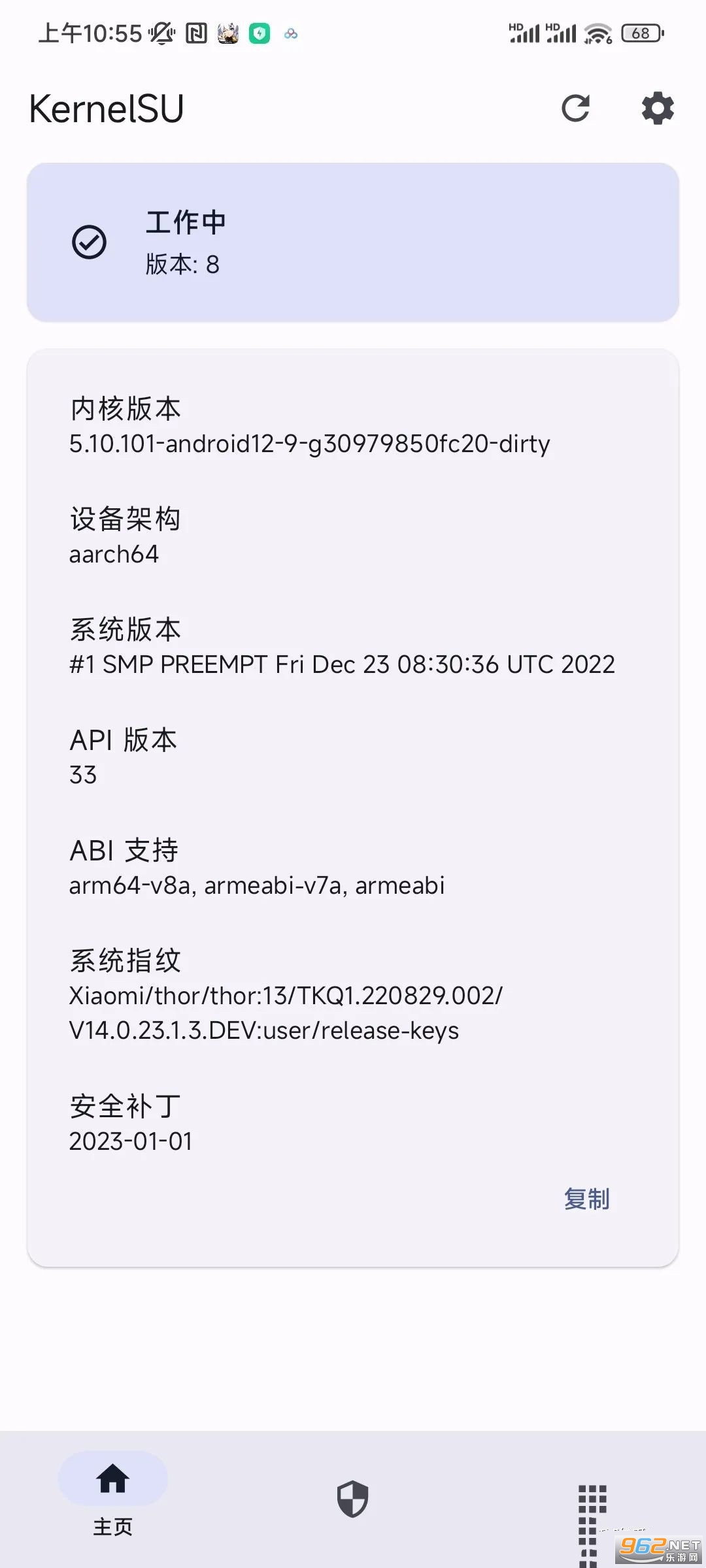706x1568 pixels.
Task: Switch to the shield superuser tab
Action: tap(352, 1497)
